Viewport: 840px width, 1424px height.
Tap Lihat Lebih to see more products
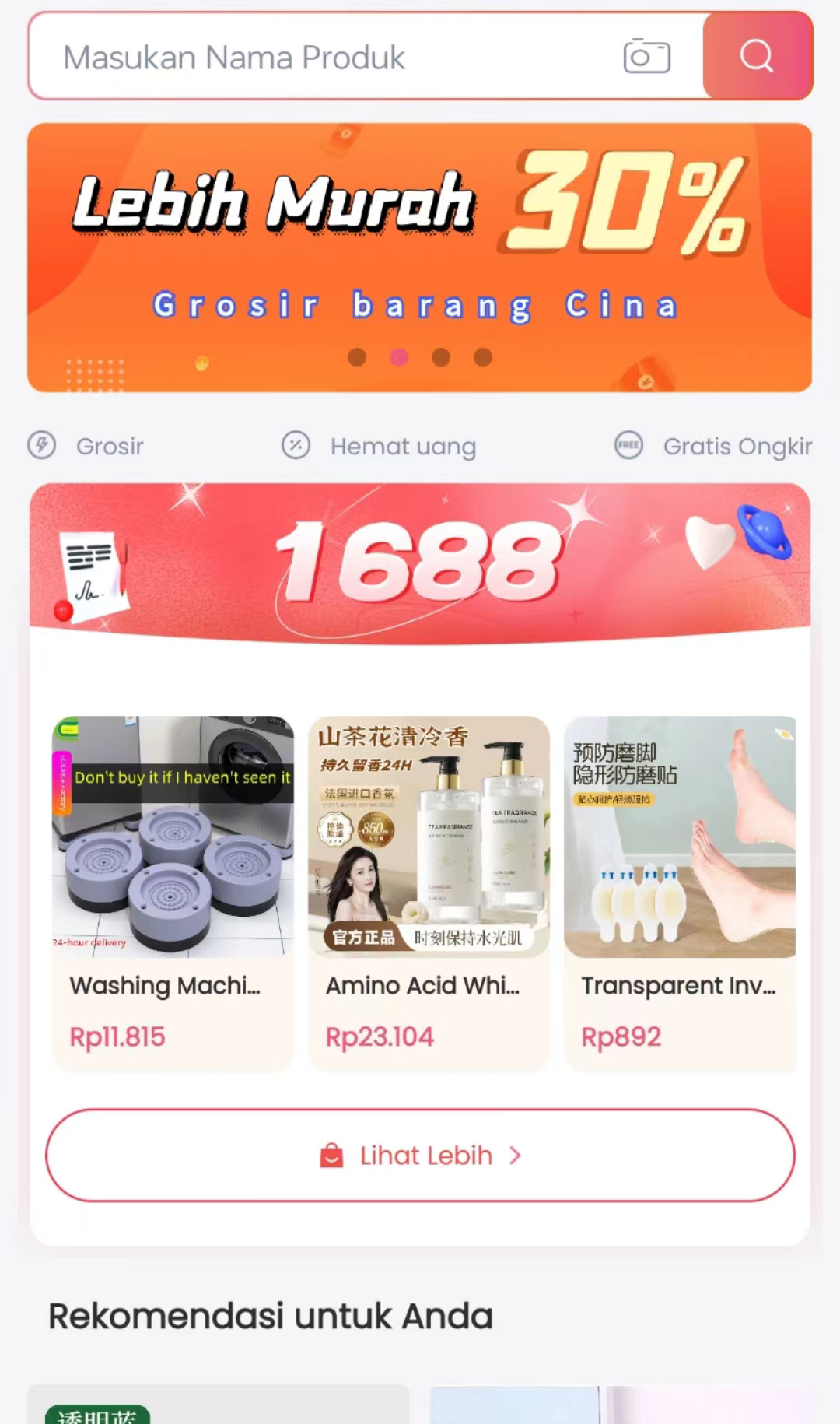(x=420, y=1156)
